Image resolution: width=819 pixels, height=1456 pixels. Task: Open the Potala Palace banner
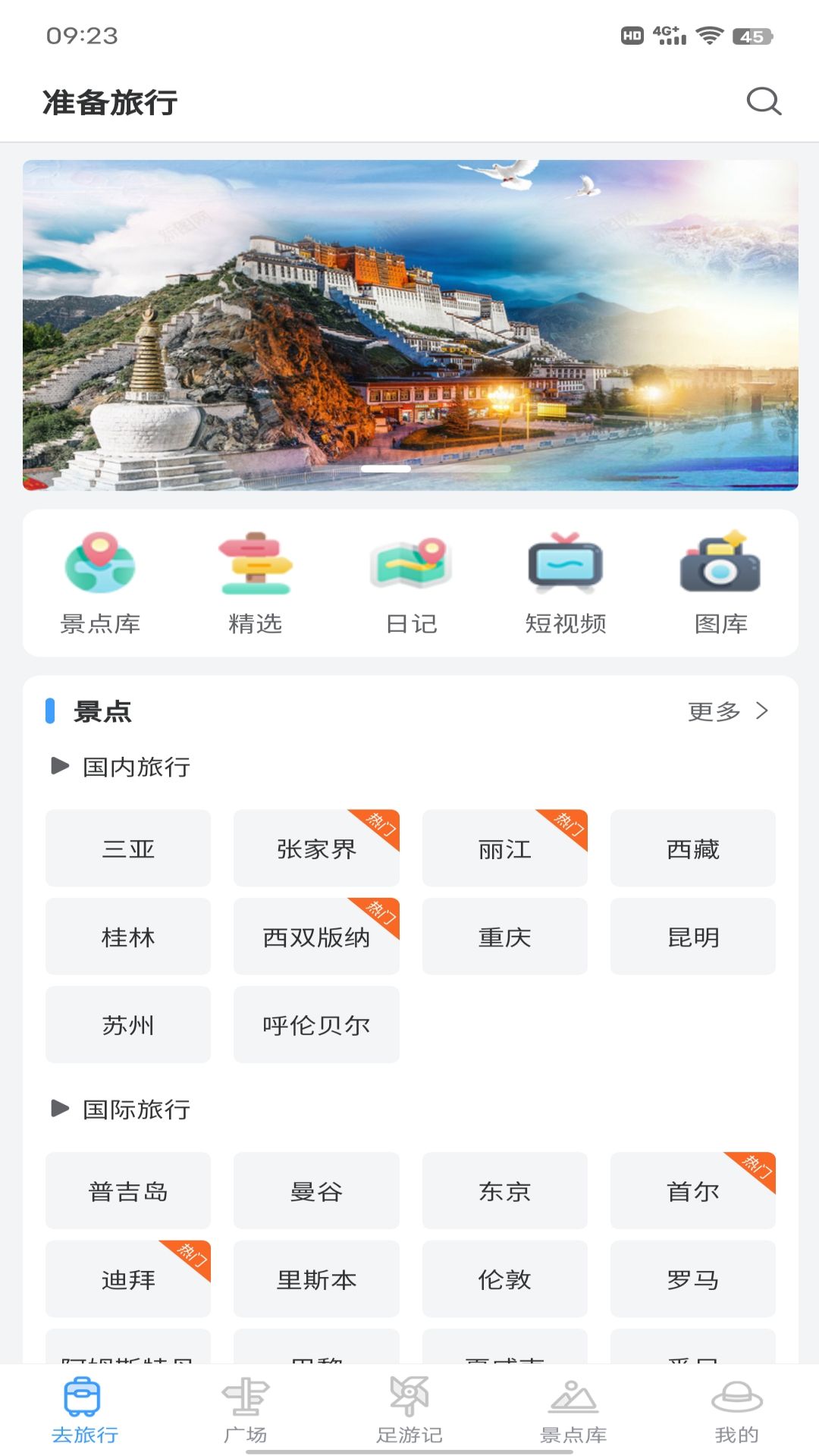(x=409, y=325)
